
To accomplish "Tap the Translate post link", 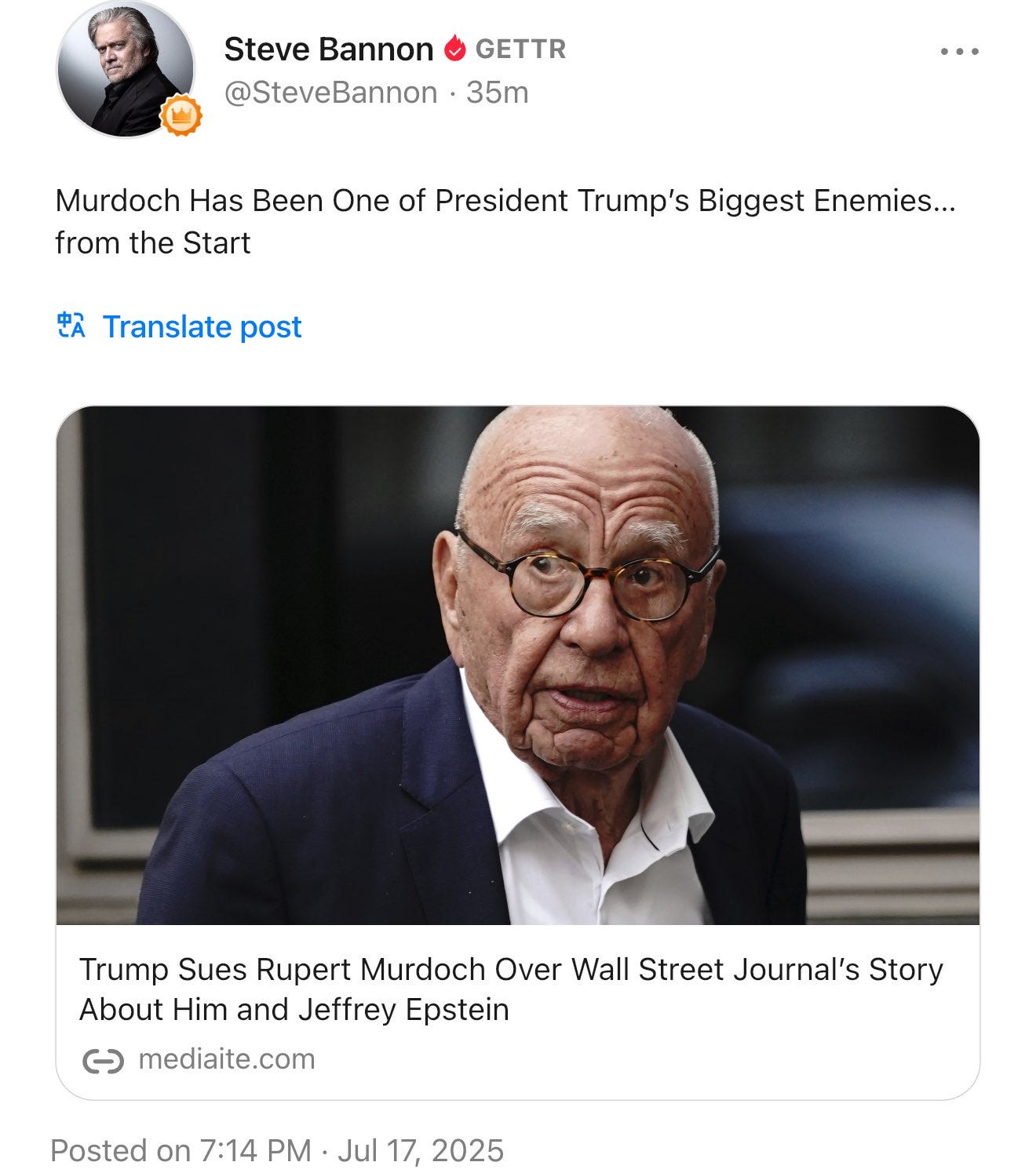I will click(x=179, y=326).
